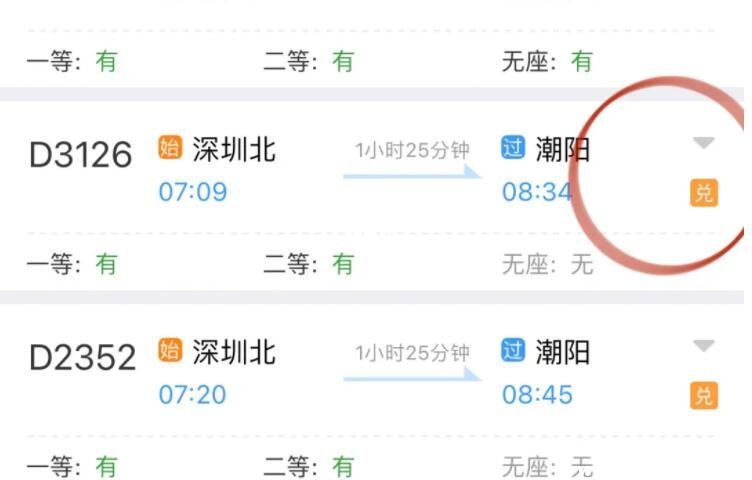Screen dimensions: 752x480
Task: Expand stop details for train D3126
Action: click(x=704, y=144)
